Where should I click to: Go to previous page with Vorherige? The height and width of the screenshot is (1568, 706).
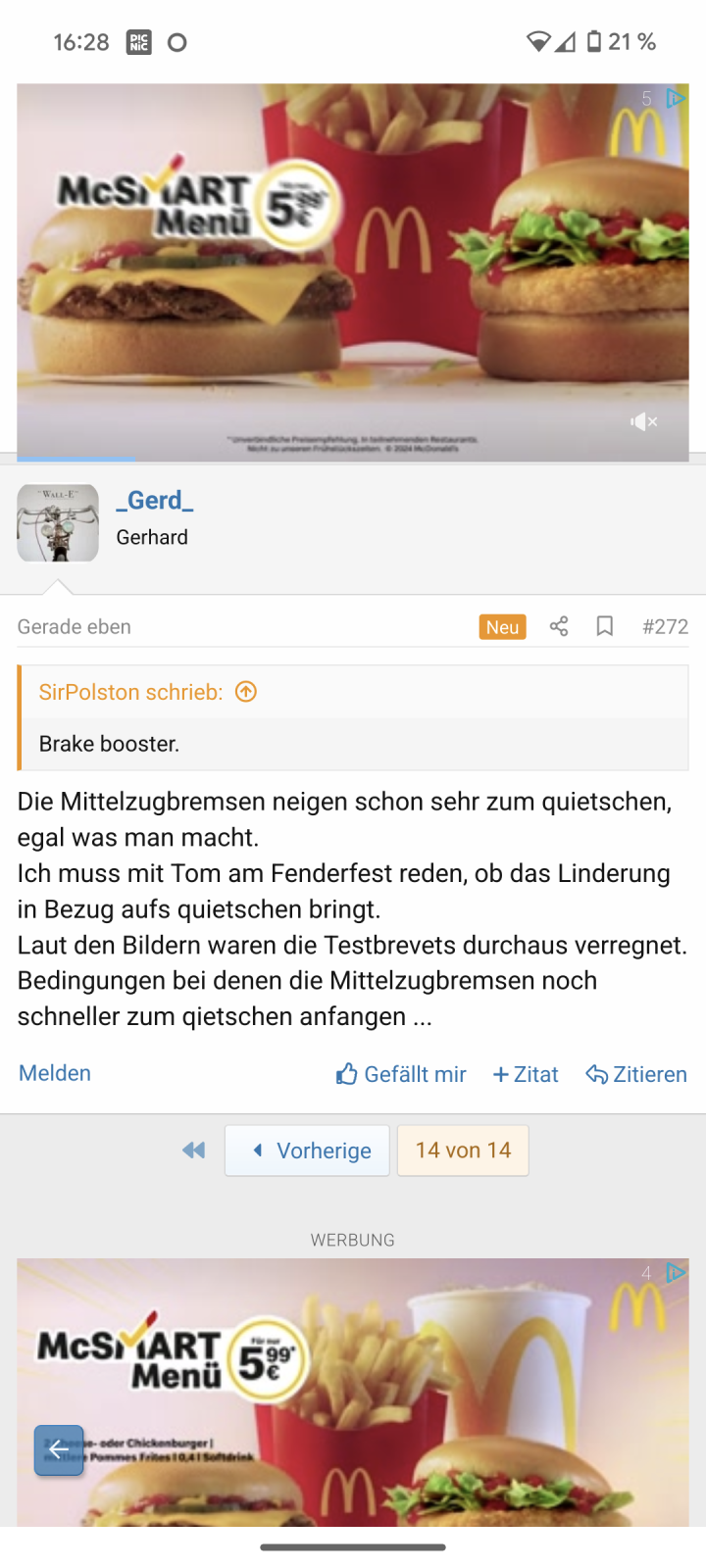[308, 1151]
